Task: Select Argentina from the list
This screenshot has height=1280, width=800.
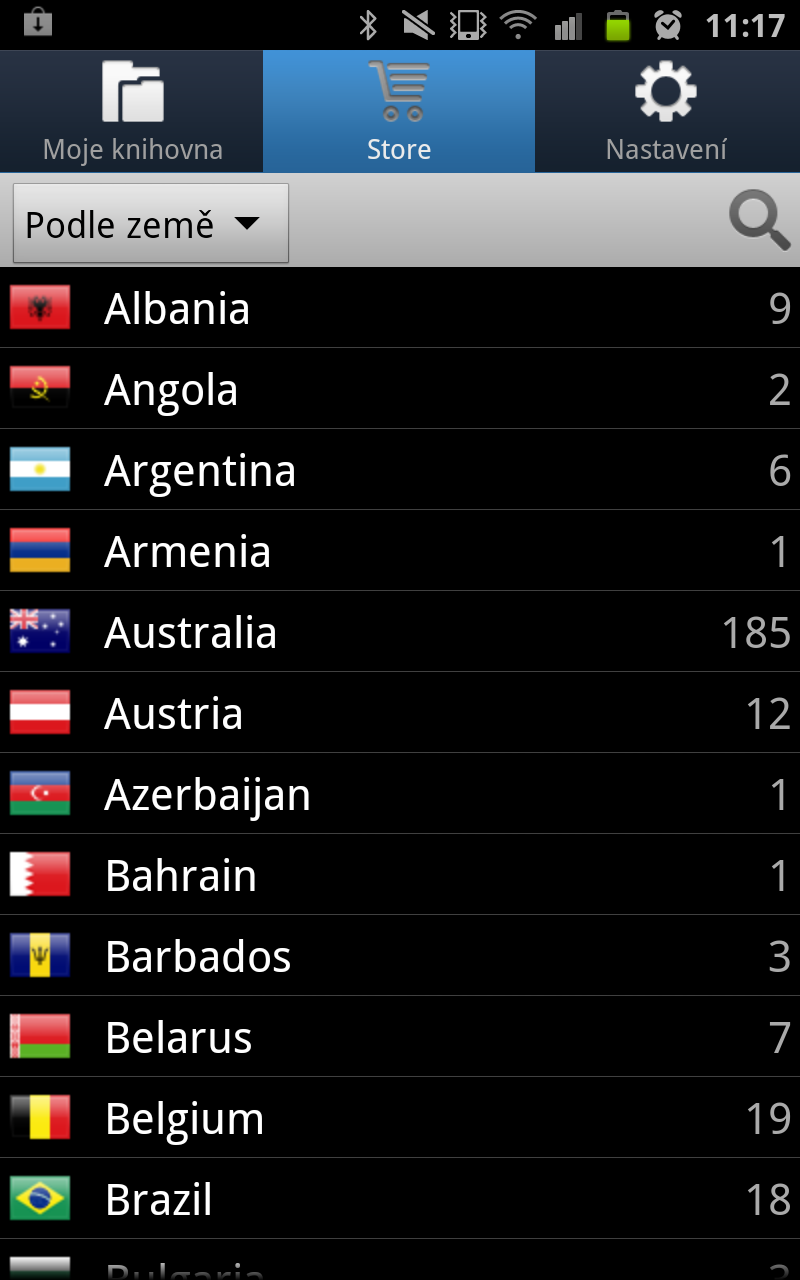Action: 400,470
